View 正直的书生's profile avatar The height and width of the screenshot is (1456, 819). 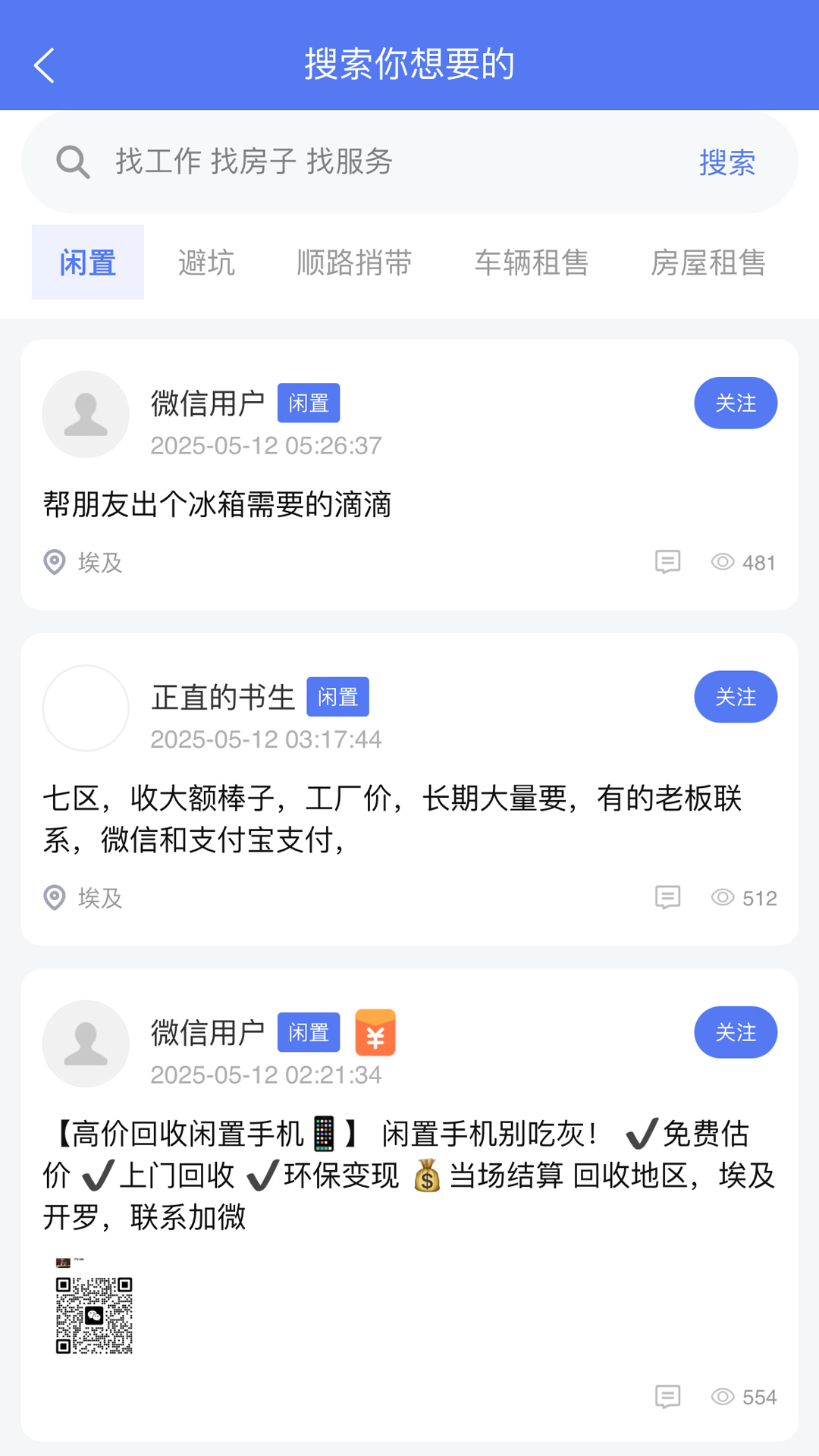[86, 708]
